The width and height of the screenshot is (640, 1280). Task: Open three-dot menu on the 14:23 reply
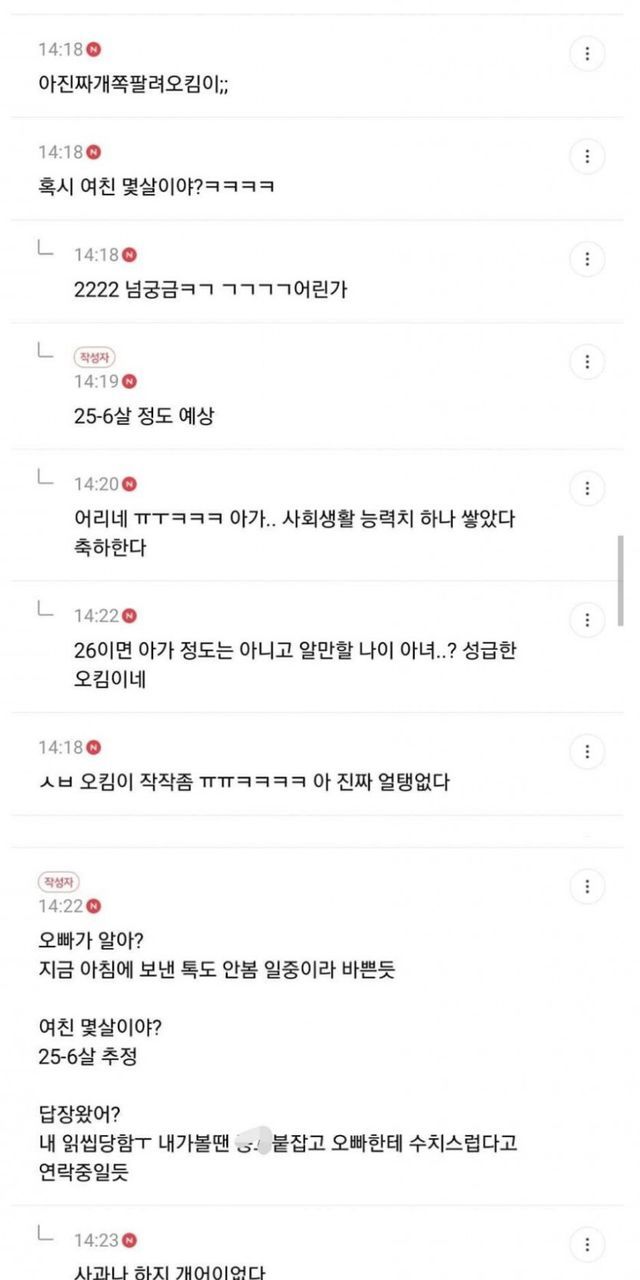click(587, 1245)
